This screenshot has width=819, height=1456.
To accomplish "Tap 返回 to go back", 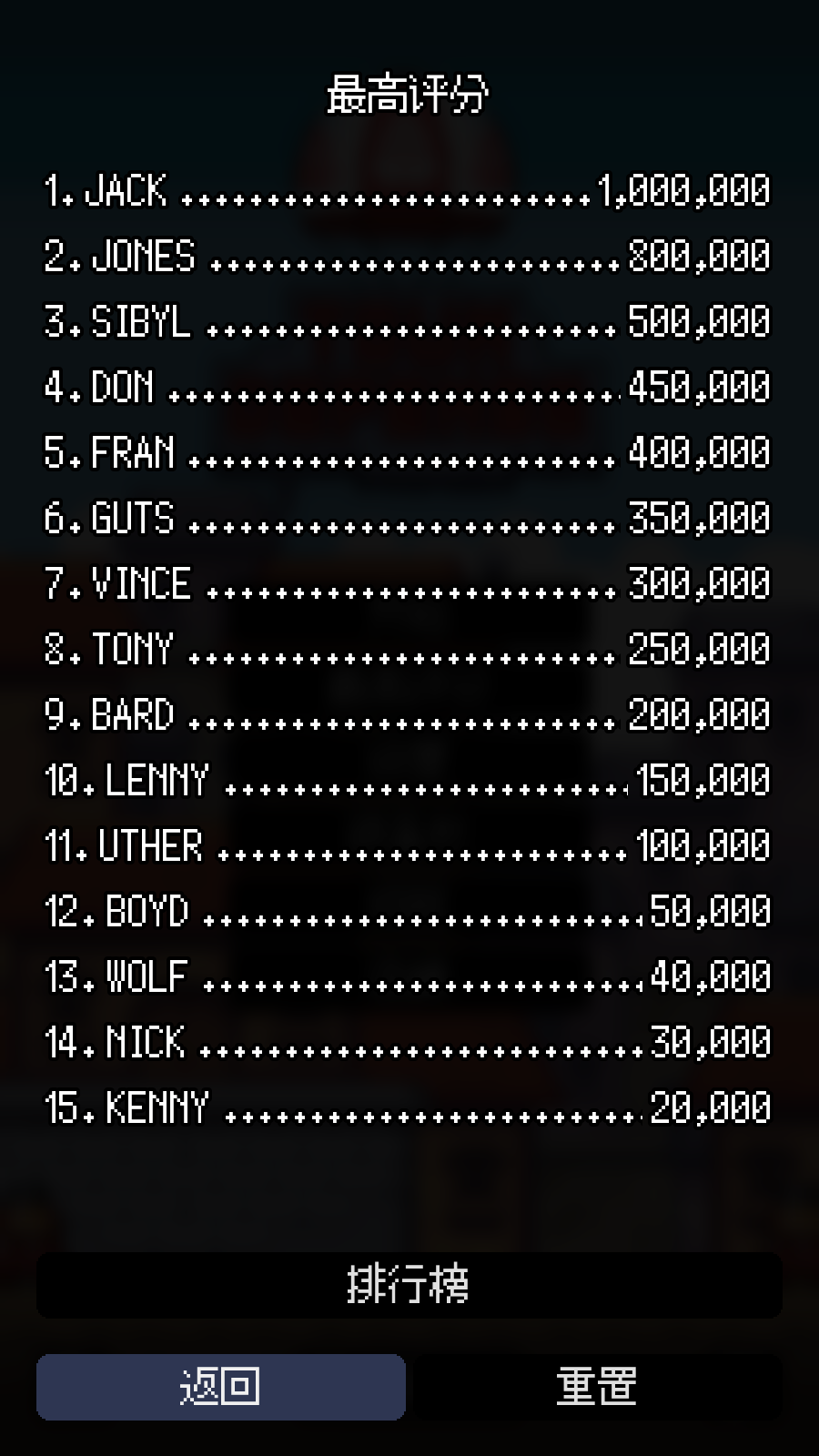I will point(221,1387).
